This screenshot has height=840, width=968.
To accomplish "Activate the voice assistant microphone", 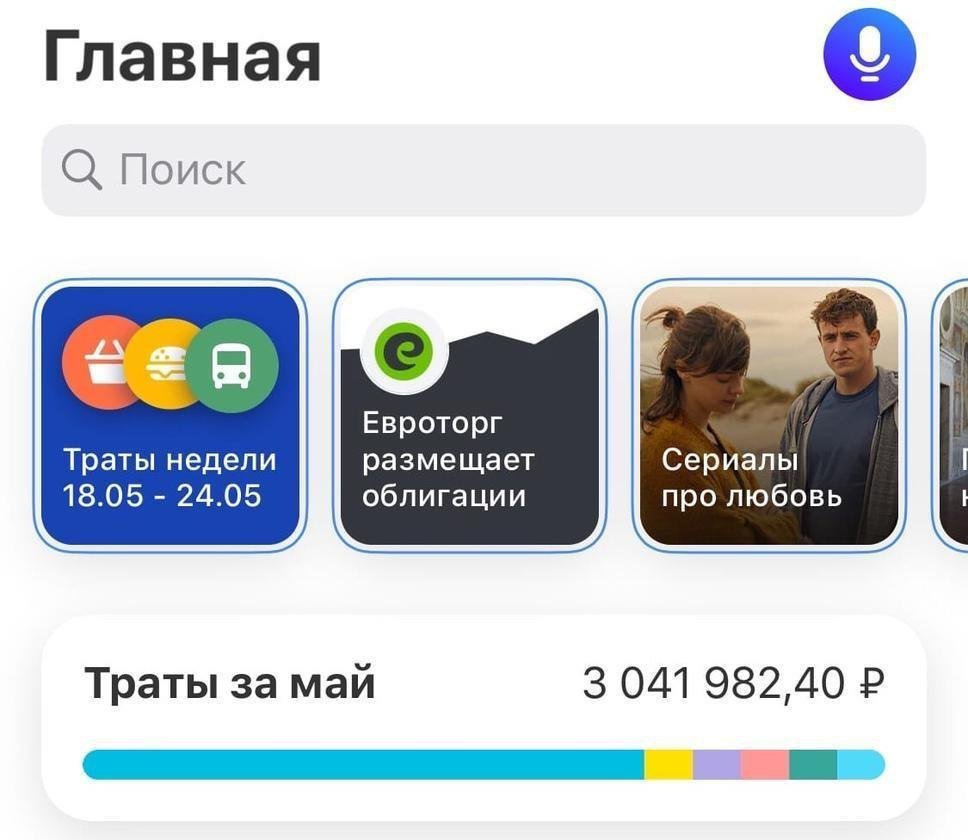I will pos(869,55).
